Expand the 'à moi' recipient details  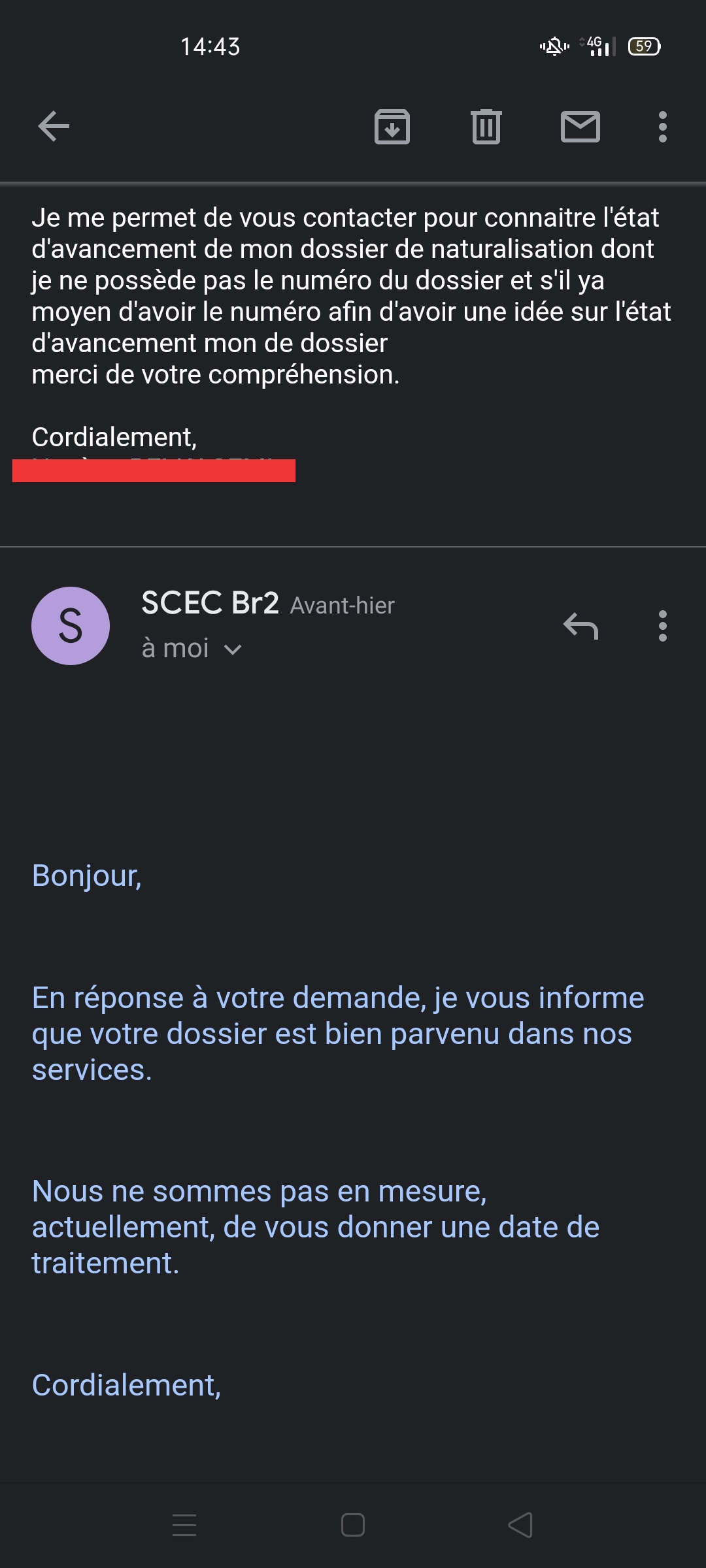coord(232,649)
